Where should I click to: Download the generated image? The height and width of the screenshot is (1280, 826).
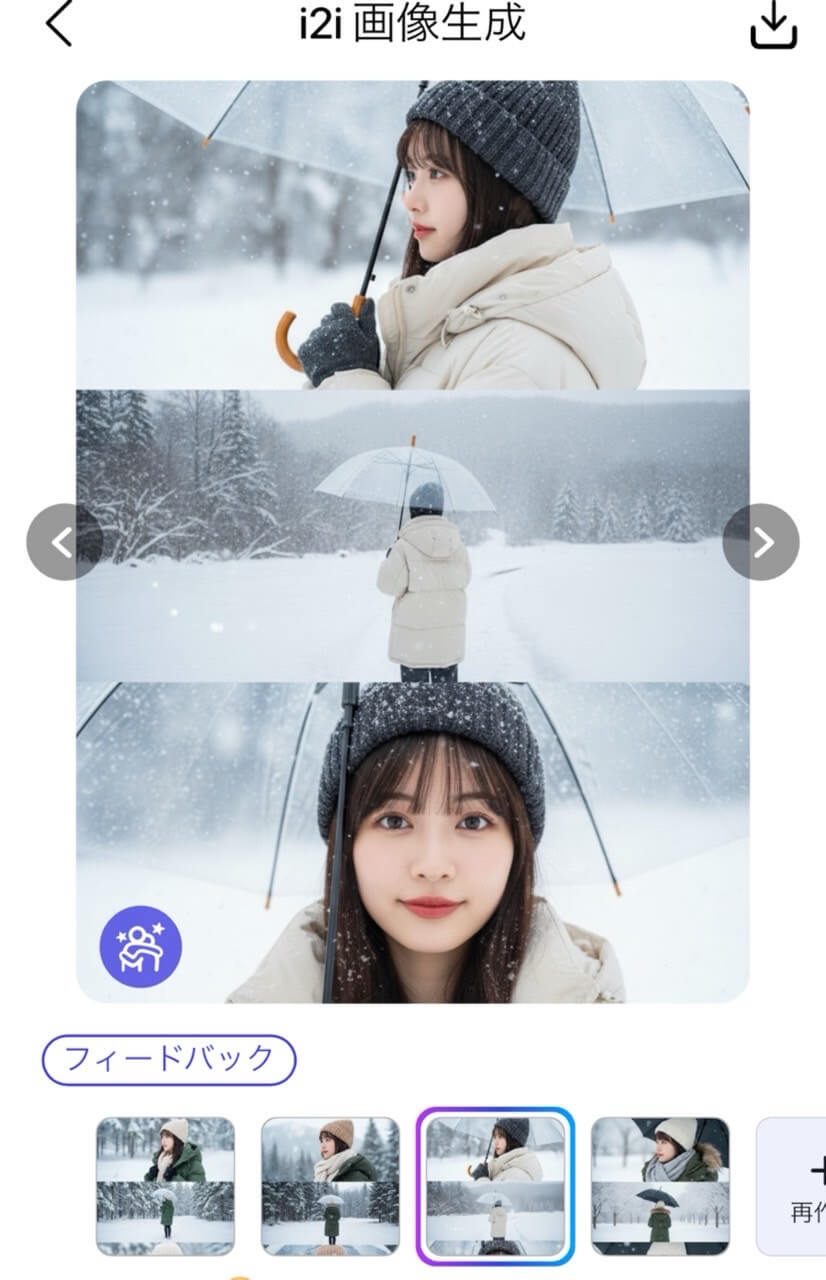click(773, 28)
